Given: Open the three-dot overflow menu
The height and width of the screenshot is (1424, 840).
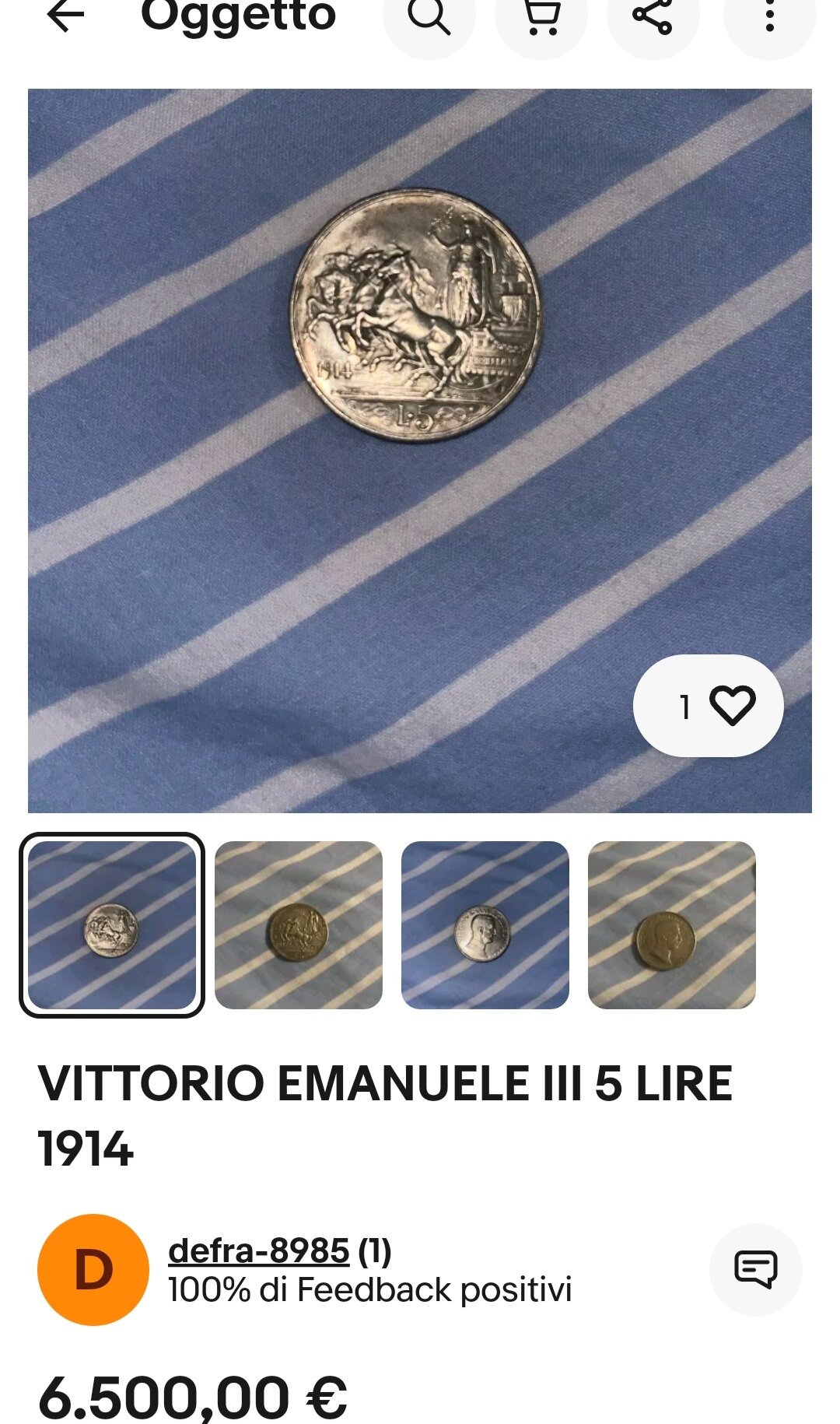Looking at the screenshot, I should (769, 16).
